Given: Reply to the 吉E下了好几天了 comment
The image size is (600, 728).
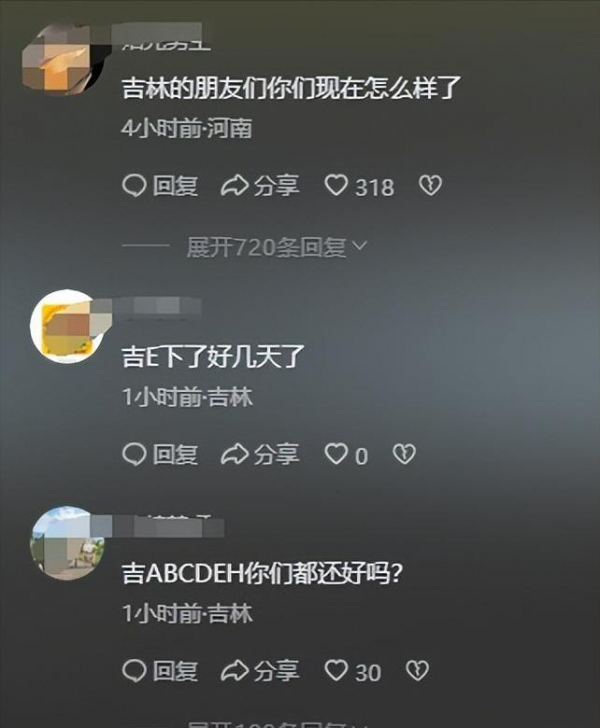Looking at the screenshot, I should pyautogui.click(x=160, y=455).
